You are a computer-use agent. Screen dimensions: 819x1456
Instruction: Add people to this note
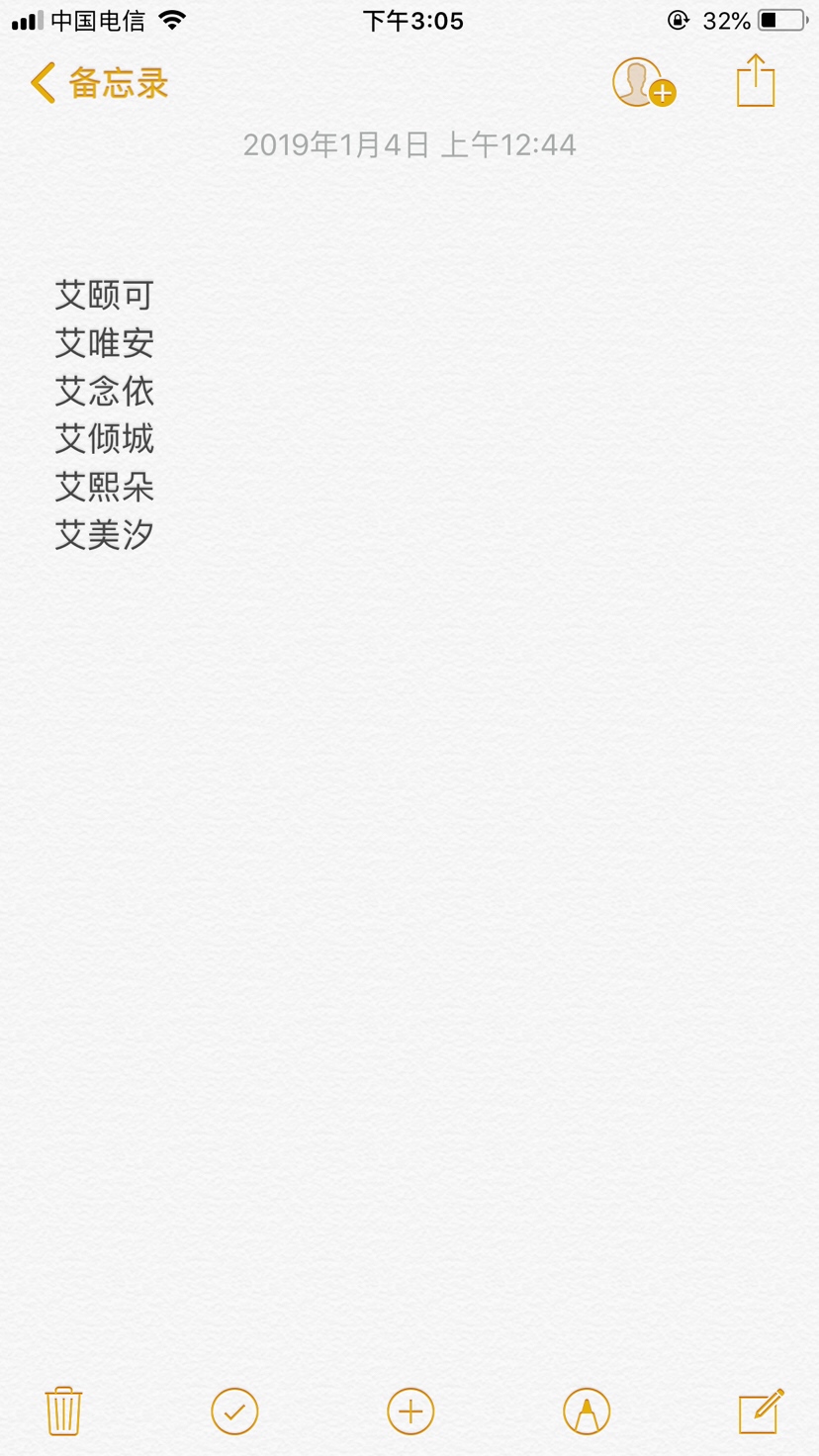(641, 83)
